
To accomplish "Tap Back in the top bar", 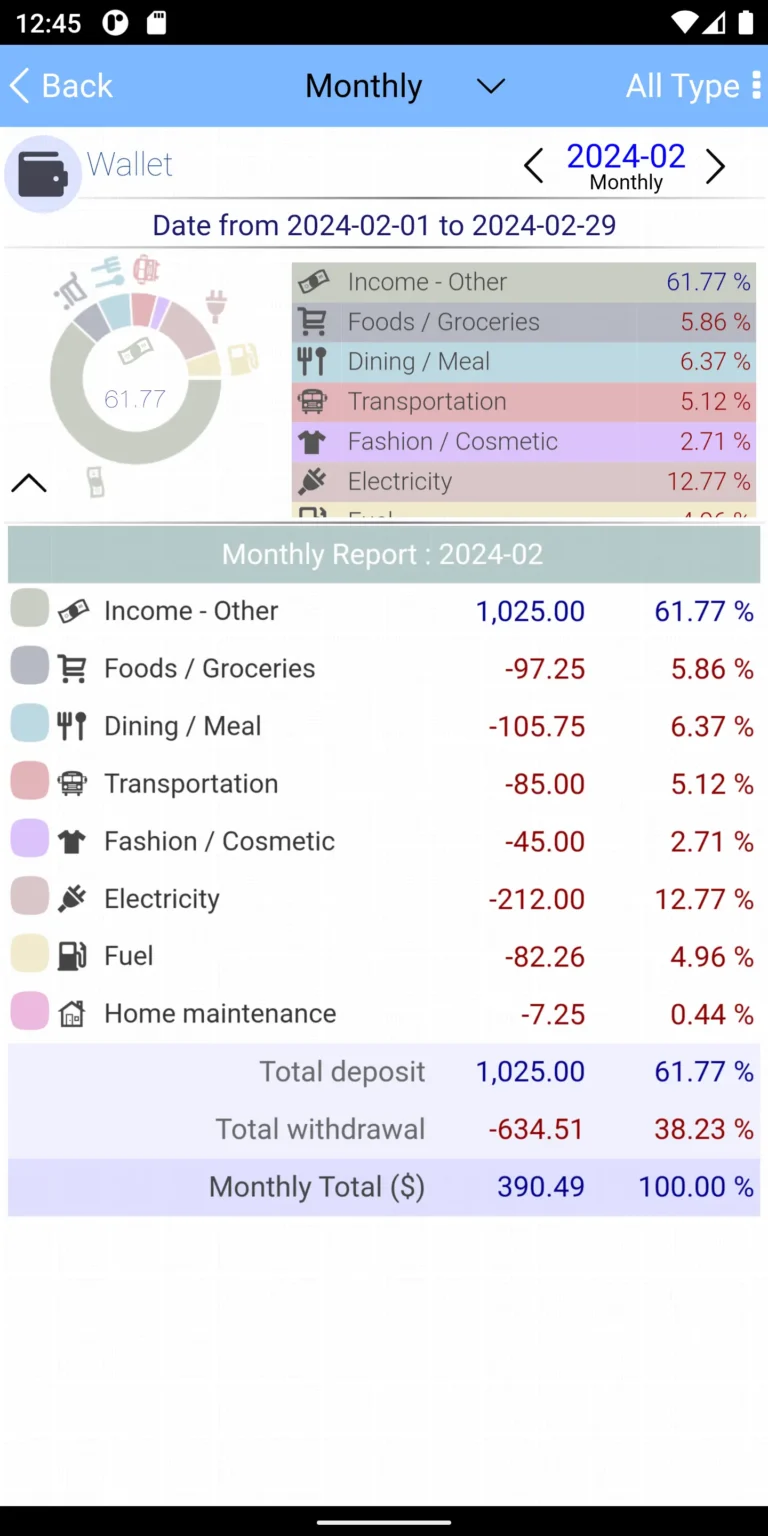I will 60,87.
